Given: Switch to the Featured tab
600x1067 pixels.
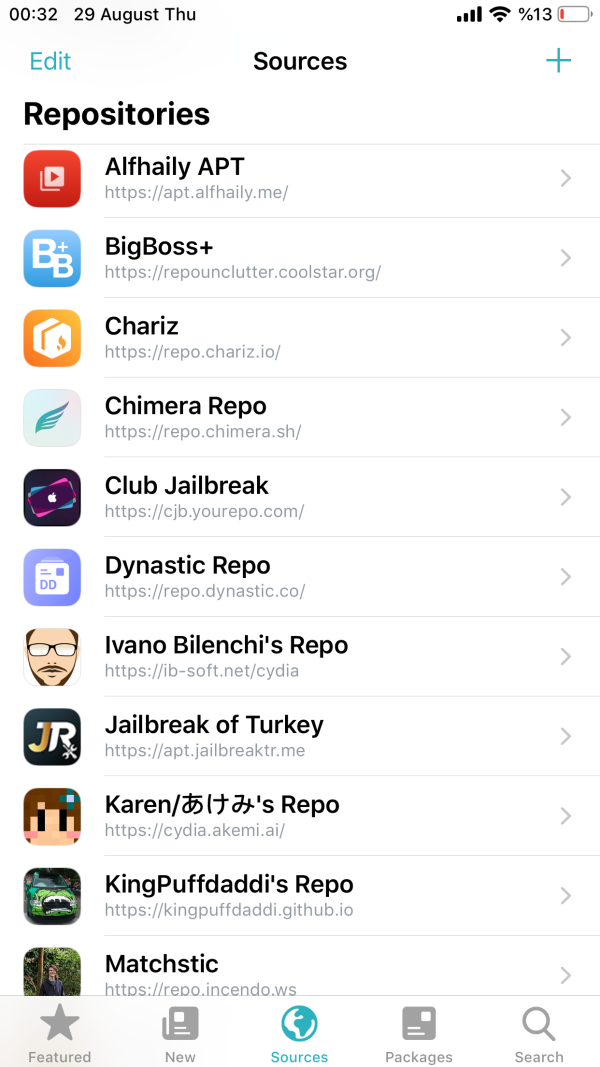Looking at the screenshot, I should point(59,1034).
